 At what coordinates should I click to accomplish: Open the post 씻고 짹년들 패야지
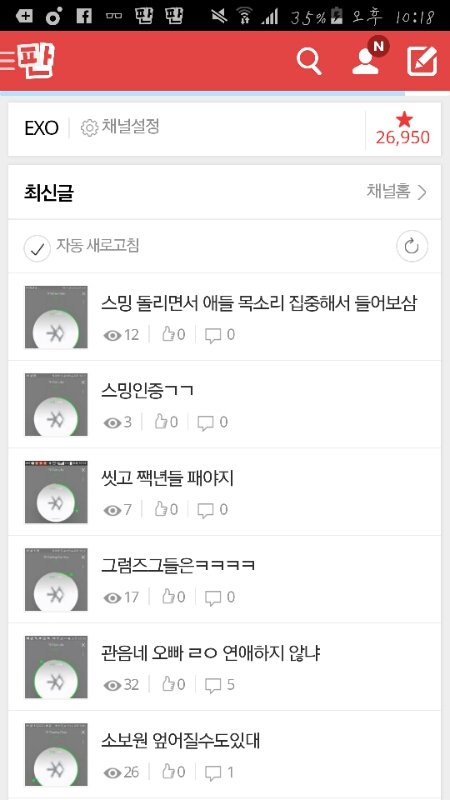point(224,492)
